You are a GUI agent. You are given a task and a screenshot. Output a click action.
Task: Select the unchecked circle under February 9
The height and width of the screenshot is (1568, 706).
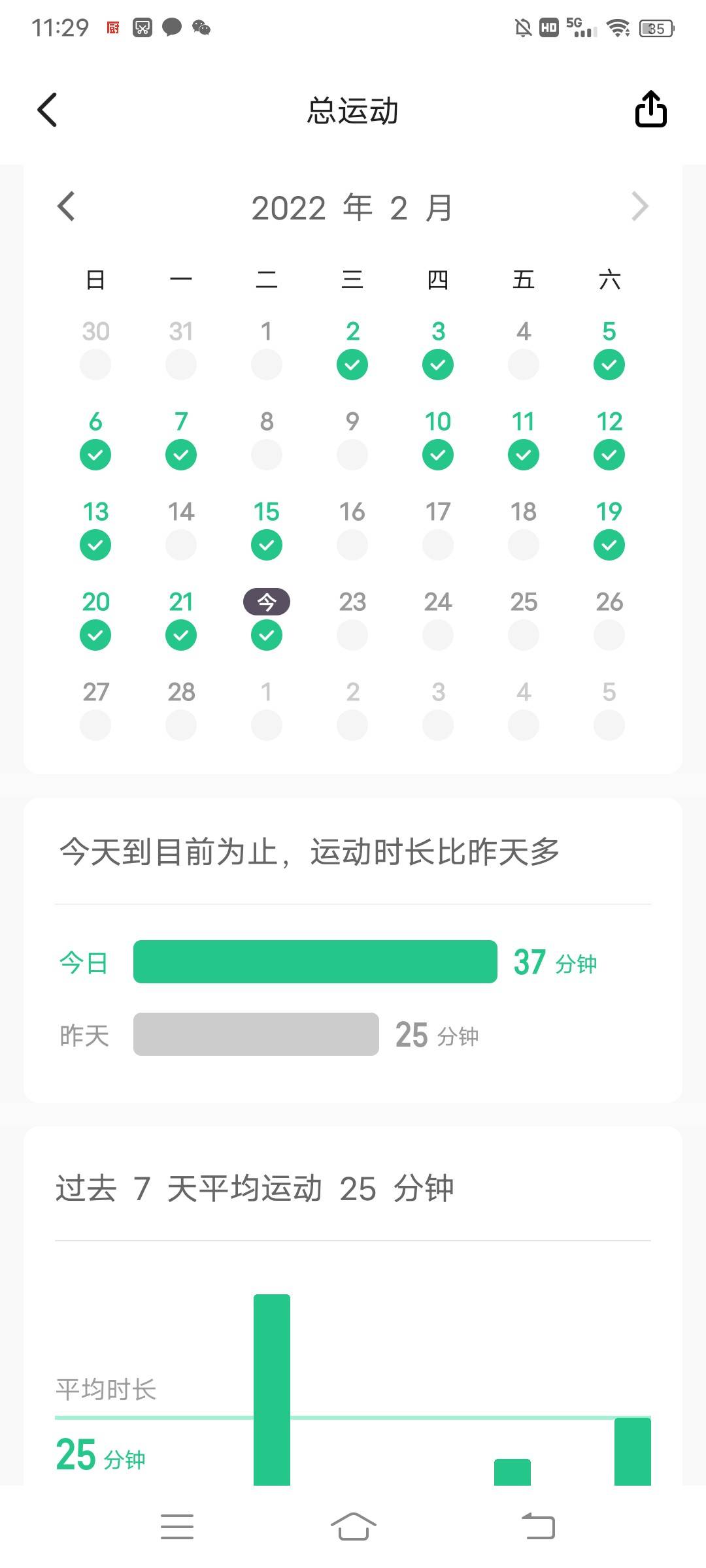(352, 454)
